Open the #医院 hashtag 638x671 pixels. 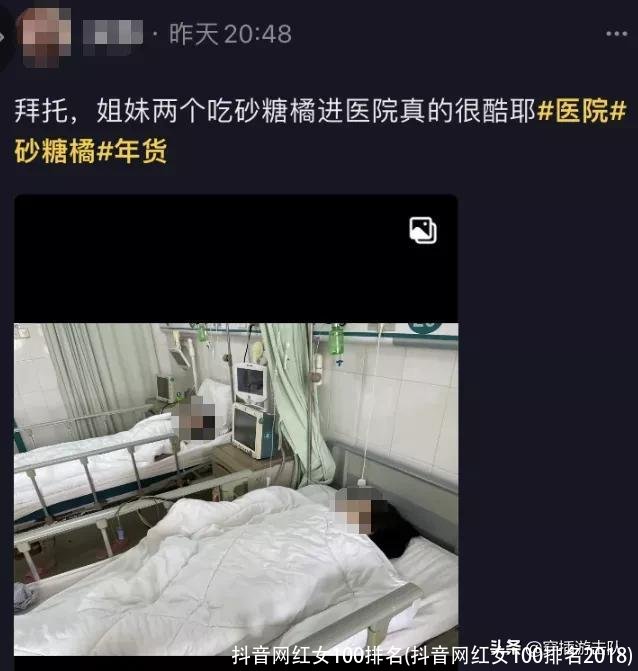tap(573, 111)
